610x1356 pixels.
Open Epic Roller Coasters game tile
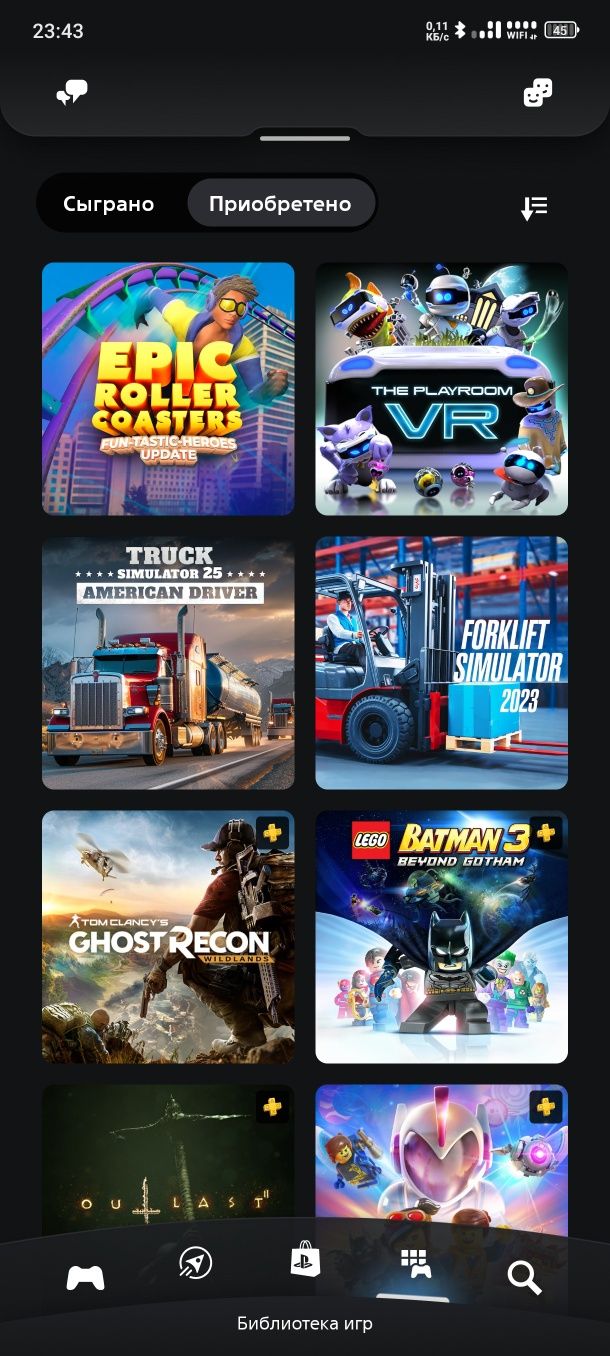(168, 389)
